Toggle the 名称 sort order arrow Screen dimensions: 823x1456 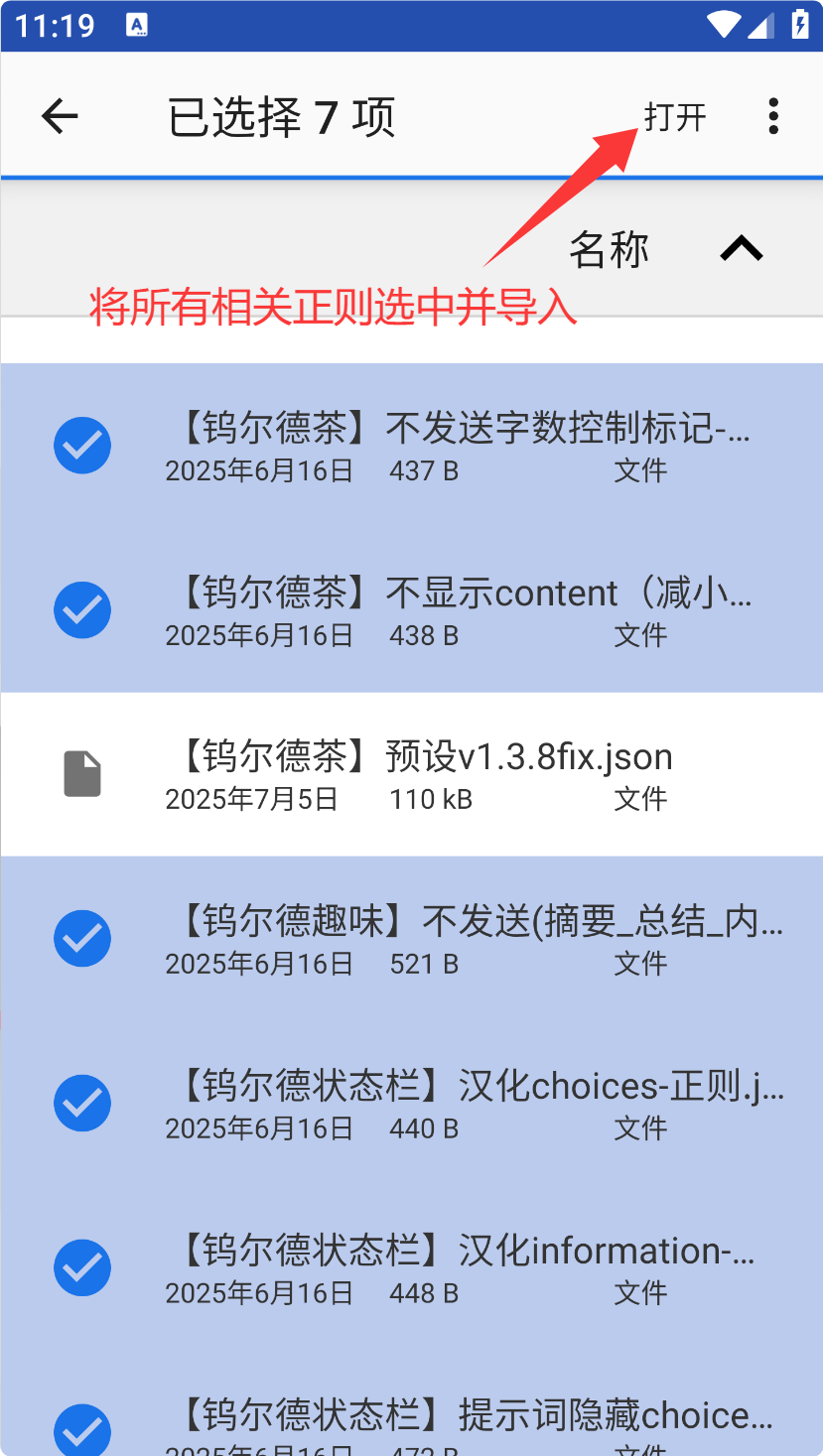(741, 249)
